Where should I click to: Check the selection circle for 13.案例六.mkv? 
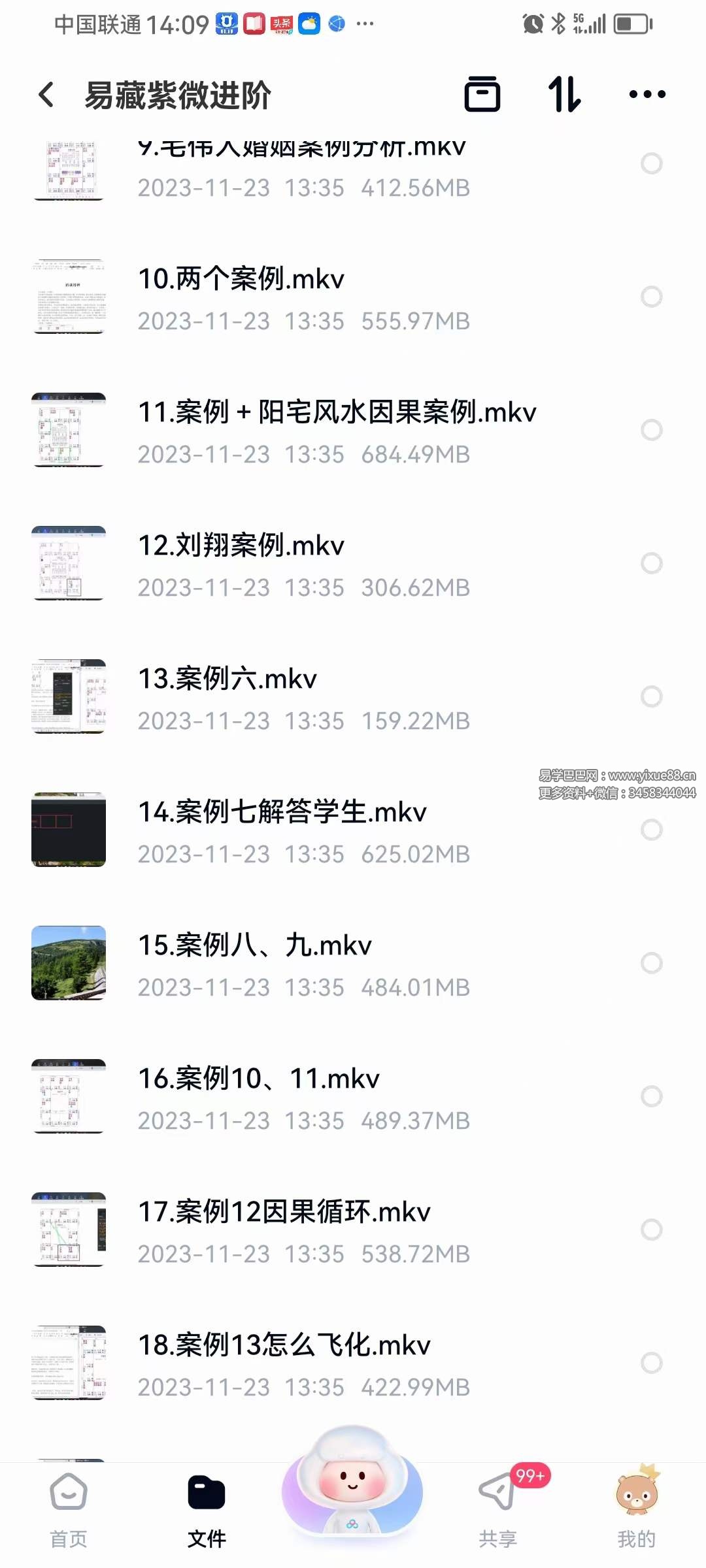point(652,696)
